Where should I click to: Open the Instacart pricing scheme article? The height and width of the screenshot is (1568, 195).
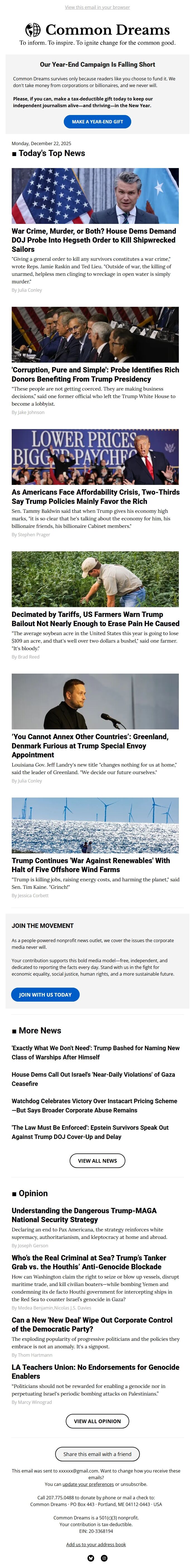[x=94, y=1105]
